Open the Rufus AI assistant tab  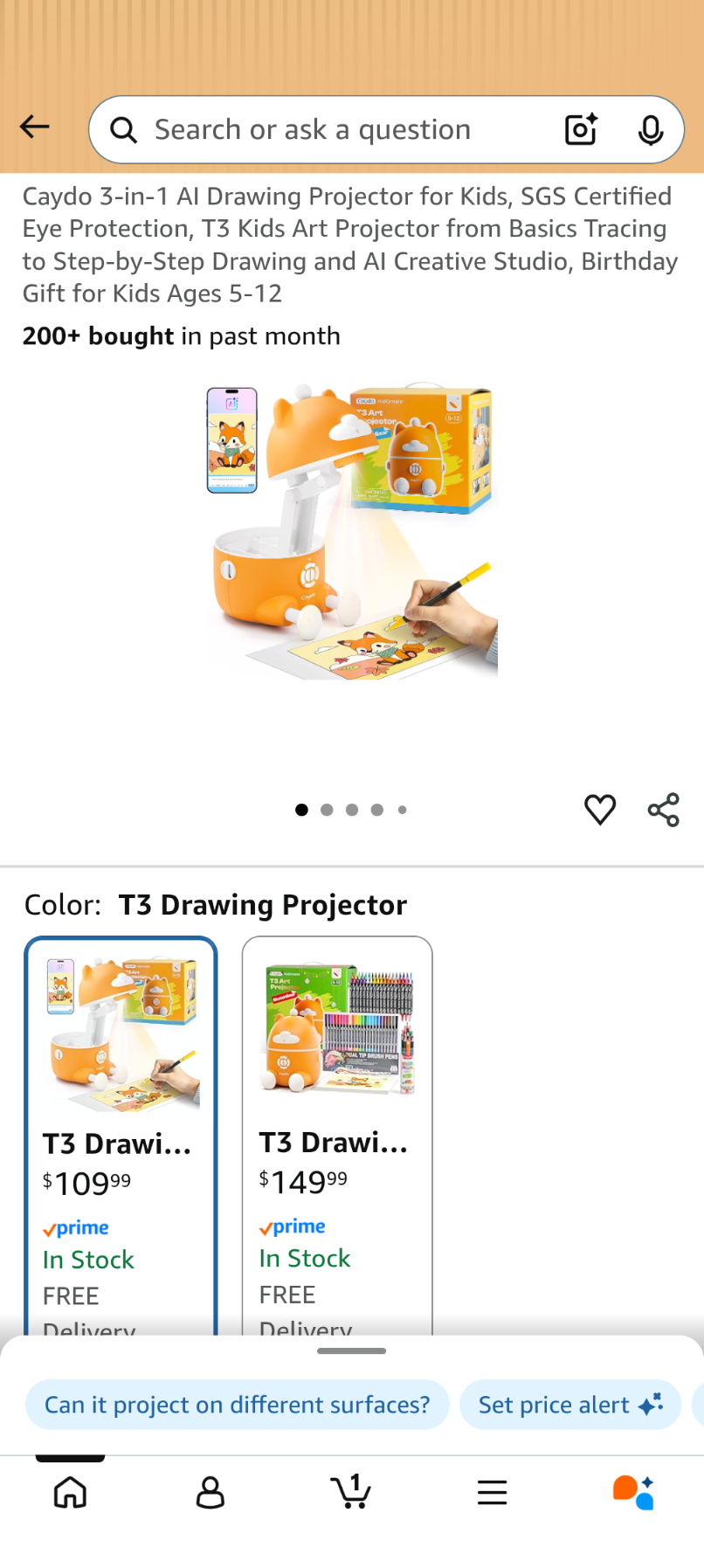pos(633,1492)
